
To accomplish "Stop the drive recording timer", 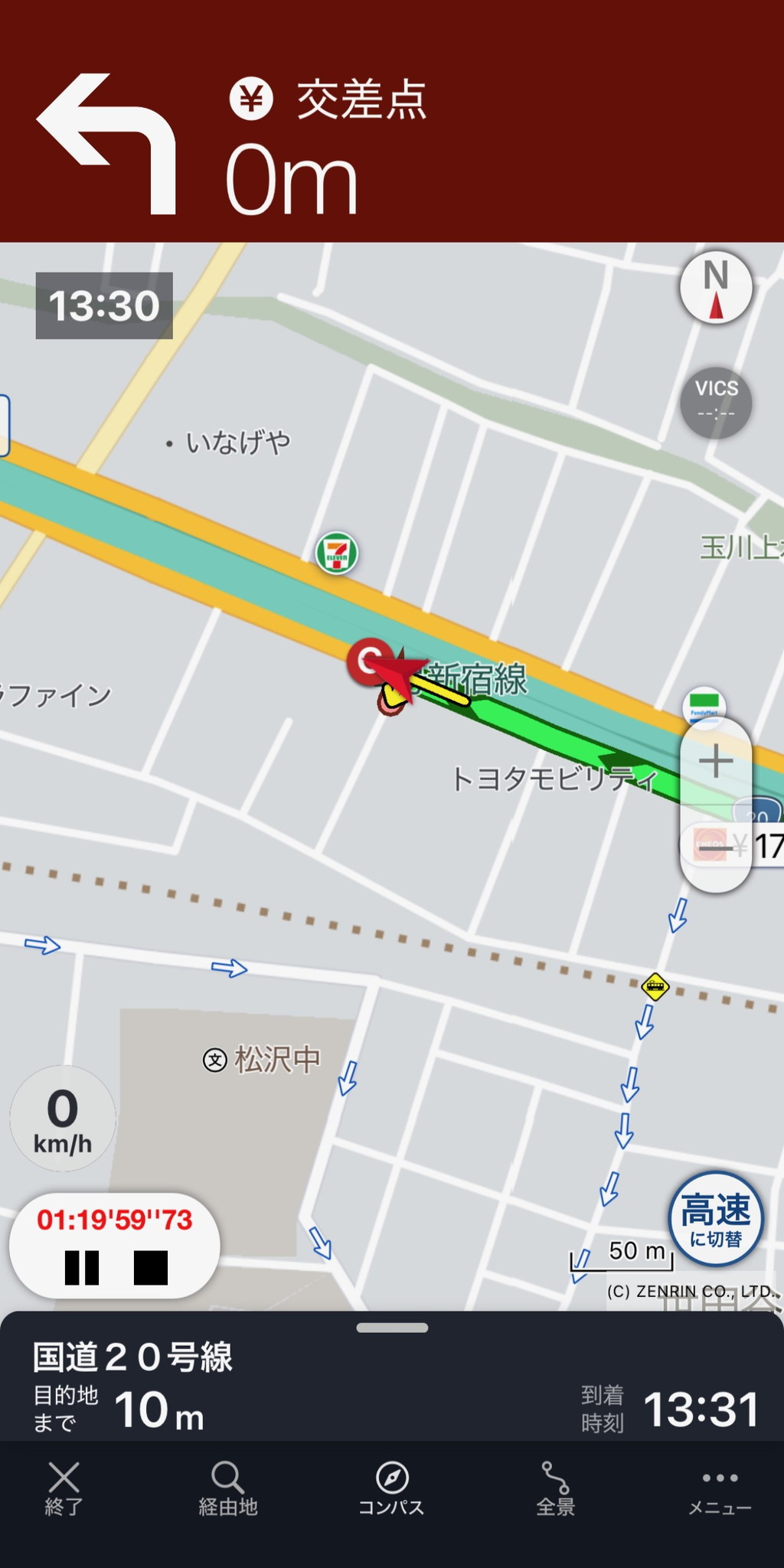I will [x=151, y=1267].
